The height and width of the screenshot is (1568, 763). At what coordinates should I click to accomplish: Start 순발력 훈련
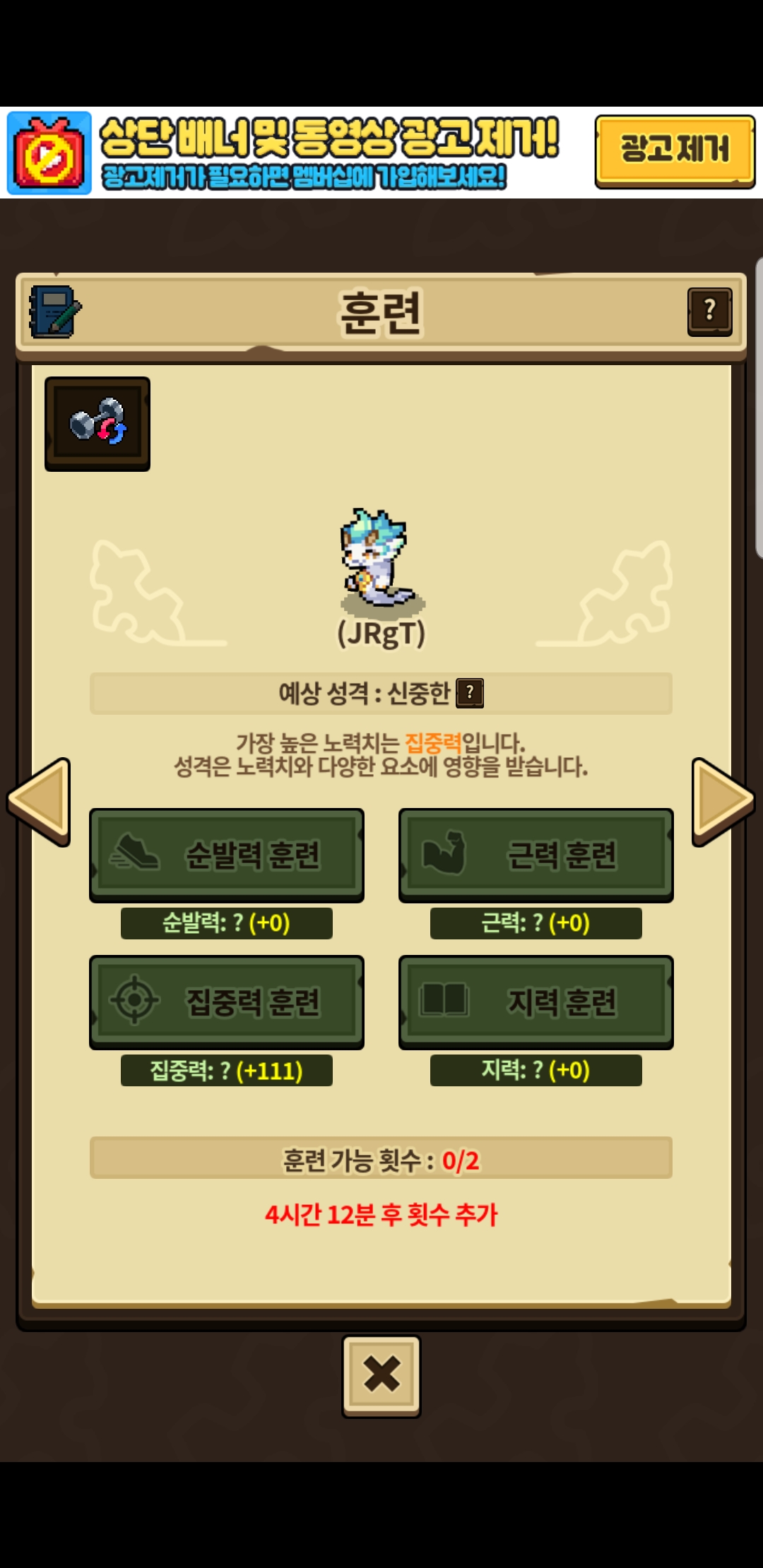(x=227, y=855)
